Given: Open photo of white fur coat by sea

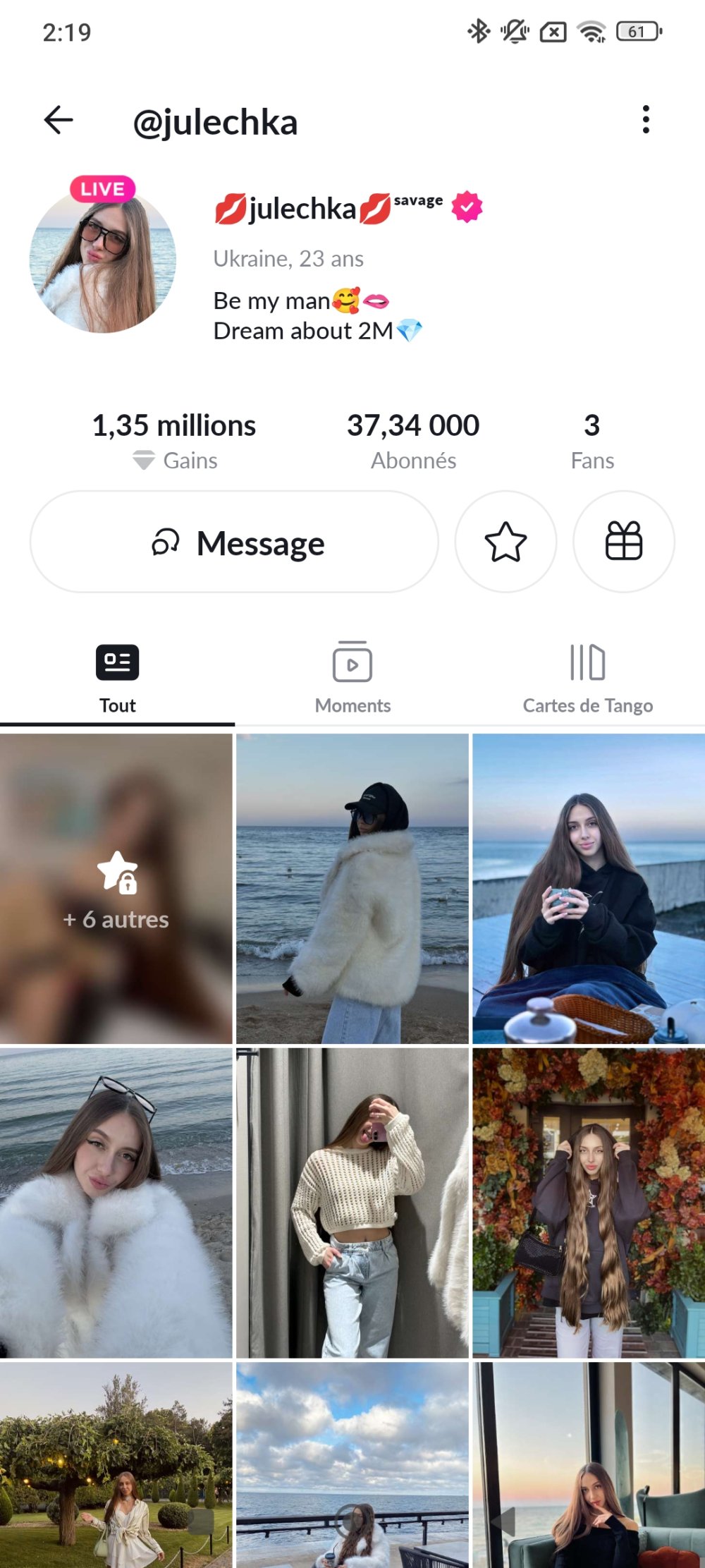Looking at the screenshot, I should click(352, 888).
